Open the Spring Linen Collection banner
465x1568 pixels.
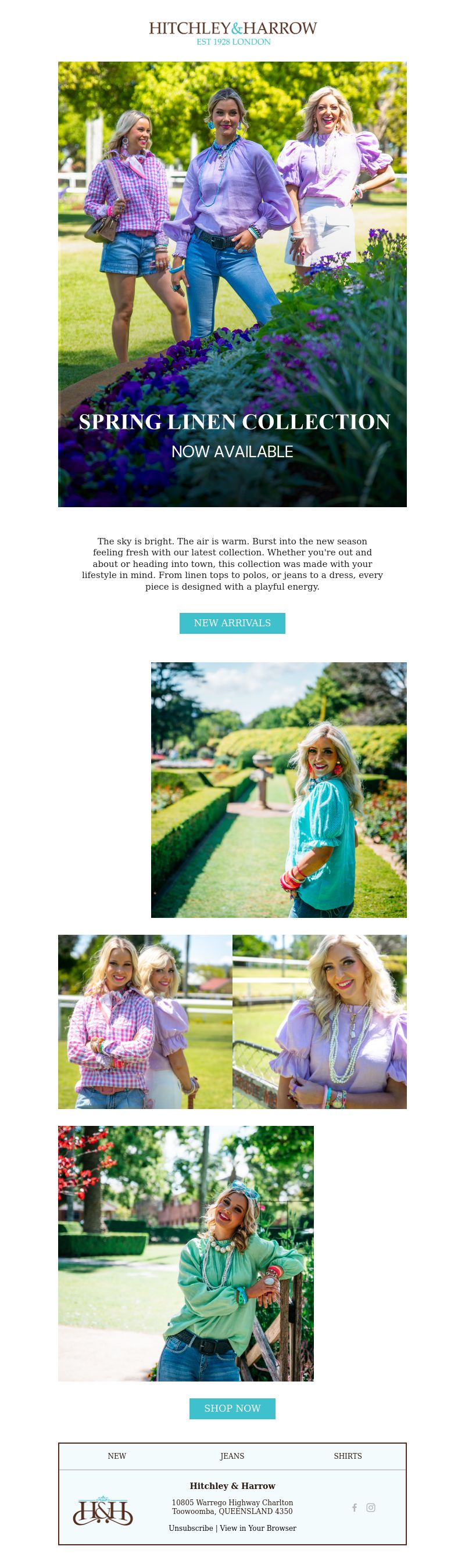coord(232,284)
